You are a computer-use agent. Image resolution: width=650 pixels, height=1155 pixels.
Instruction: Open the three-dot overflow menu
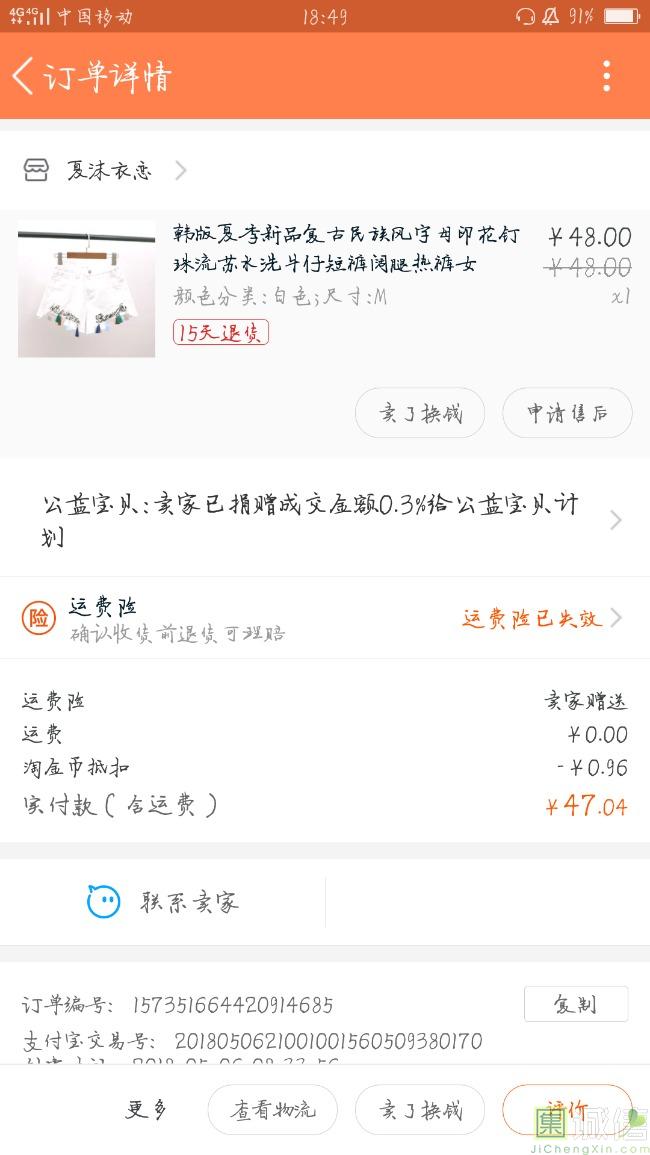click(606, 76)
